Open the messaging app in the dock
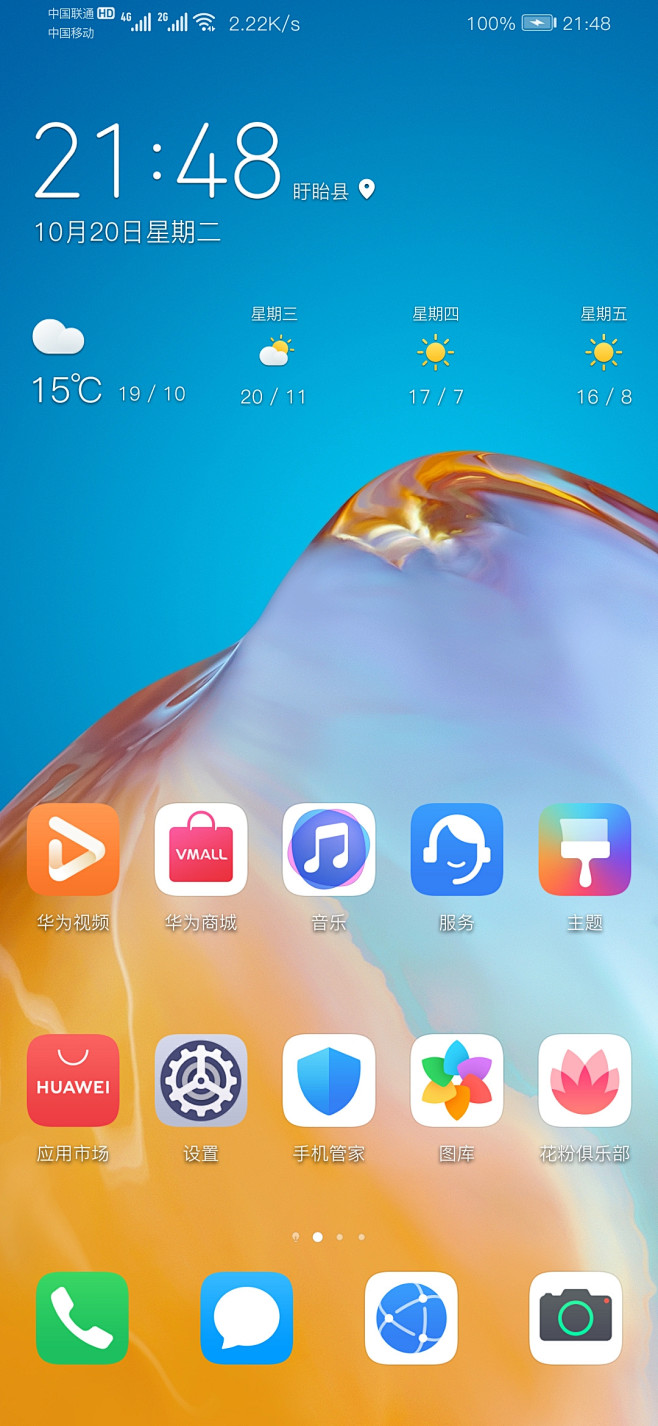This screenshot has height=1426, width=658. [x=247, y=1318]
